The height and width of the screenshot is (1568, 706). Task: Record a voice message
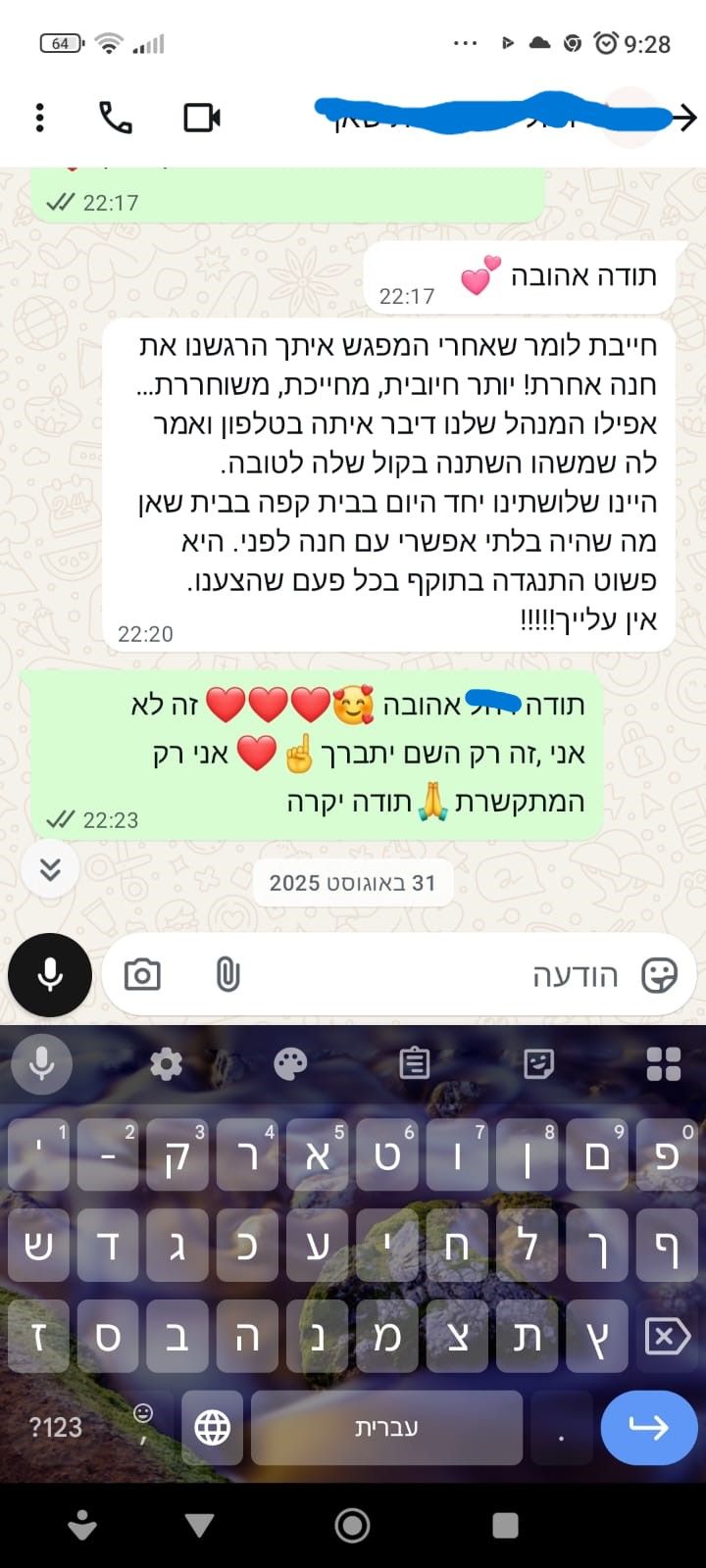[50, 975]
